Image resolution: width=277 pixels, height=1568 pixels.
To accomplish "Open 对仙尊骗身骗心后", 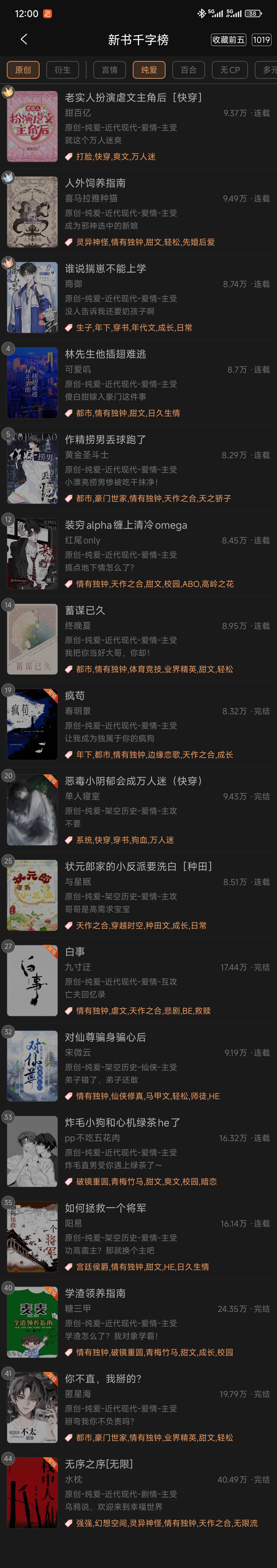I will tap(105, 1037).
